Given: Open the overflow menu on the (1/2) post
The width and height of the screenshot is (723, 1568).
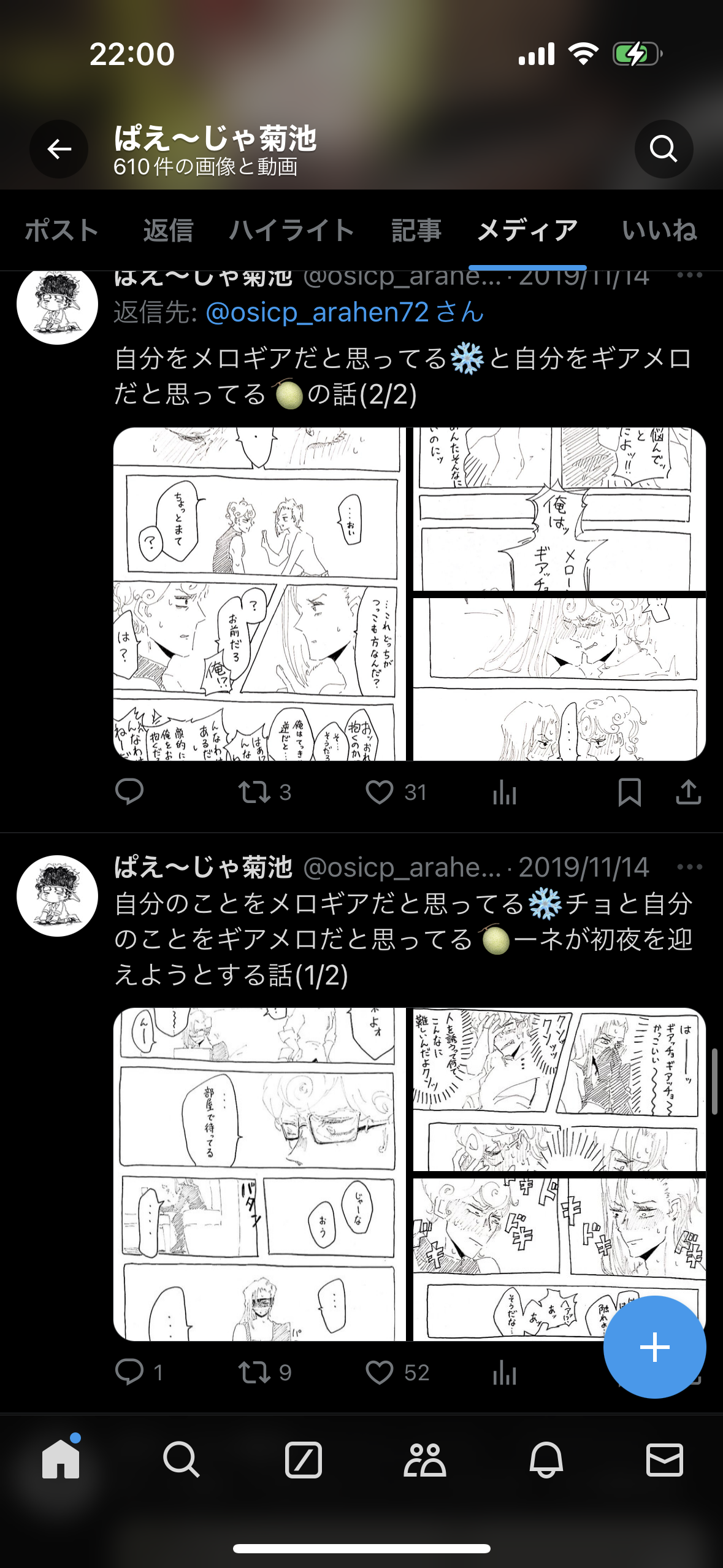Looking at the screenshot, I should click(x=689, y=867).
